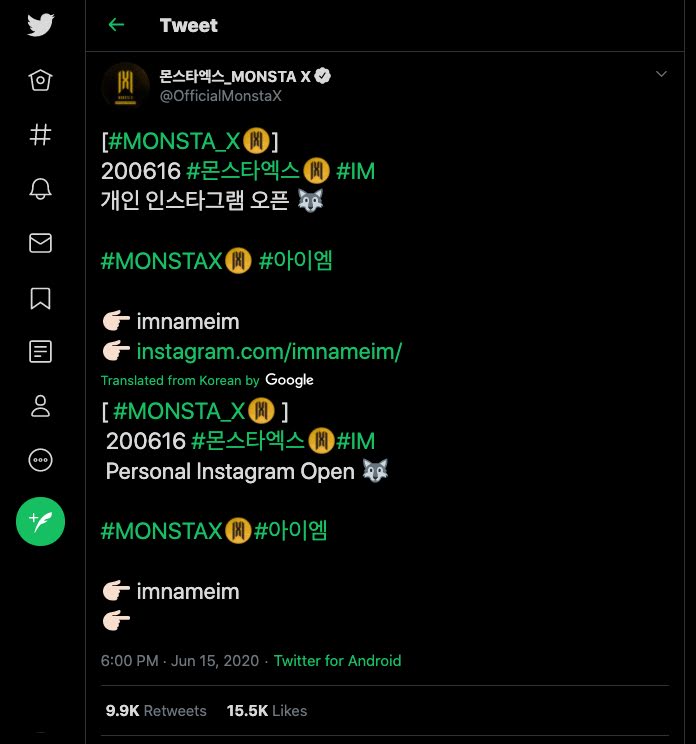Viewport: 696px width, 744px height.
Task: View the 9.9K Retweets list
Action: [x=156, y=711]
